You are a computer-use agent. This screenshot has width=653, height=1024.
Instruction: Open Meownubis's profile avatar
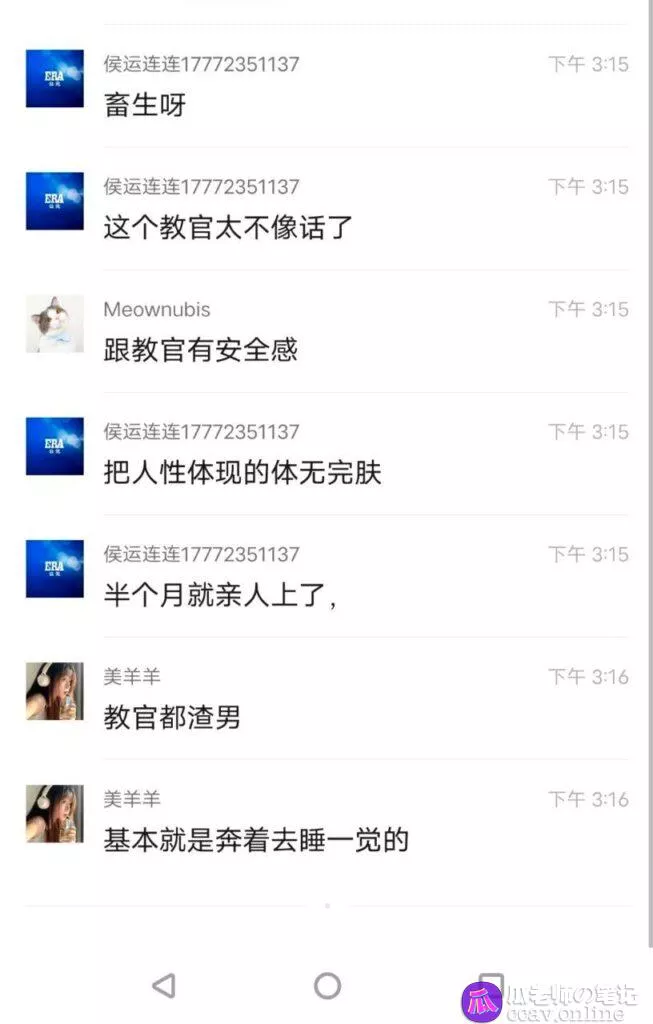55,323
